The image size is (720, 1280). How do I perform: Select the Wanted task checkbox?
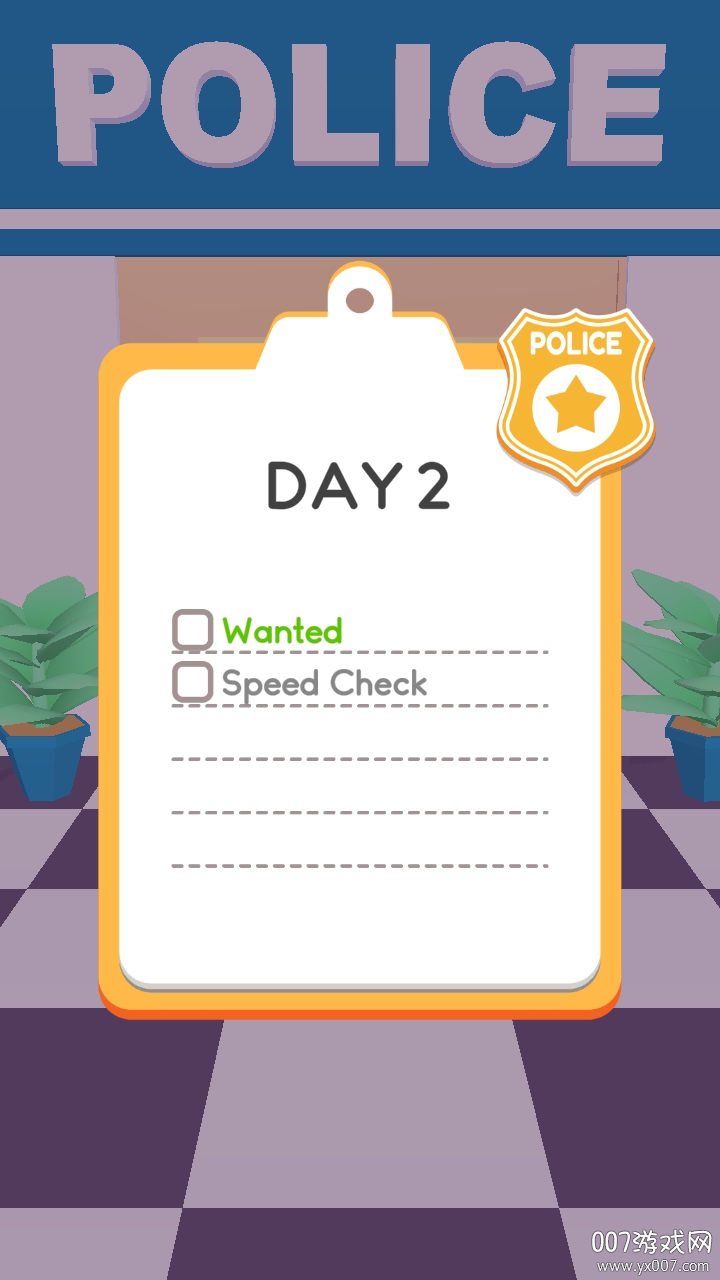[x=193, y=630]
